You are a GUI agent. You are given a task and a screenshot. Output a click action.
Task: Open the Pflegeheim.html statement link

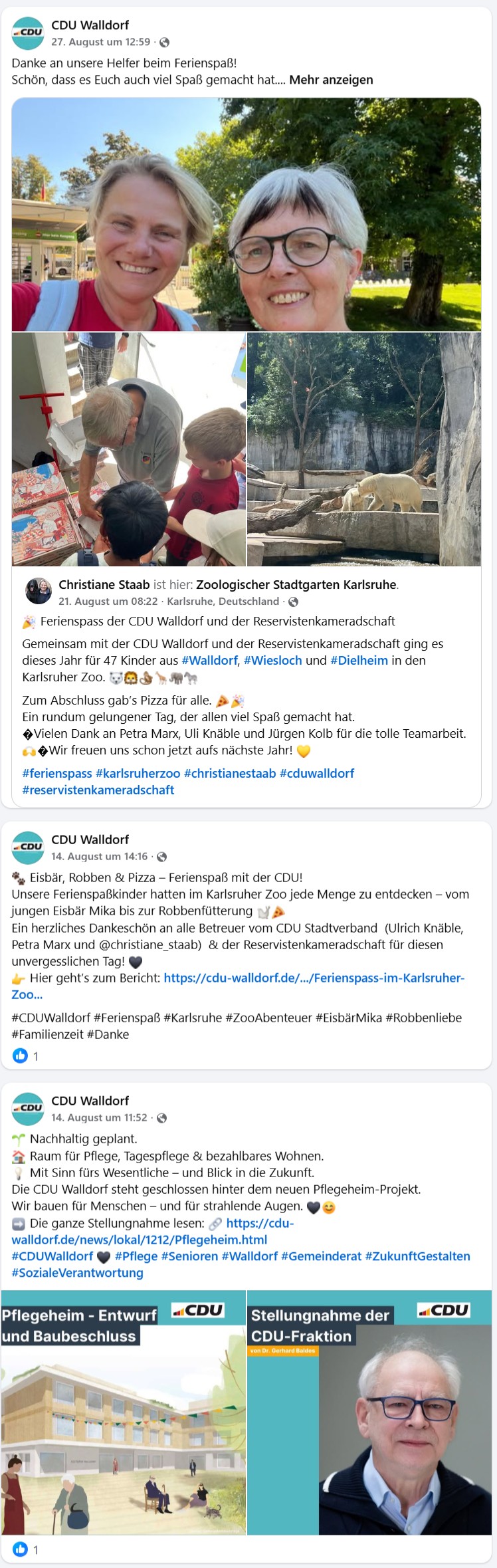click(139, 1240)
